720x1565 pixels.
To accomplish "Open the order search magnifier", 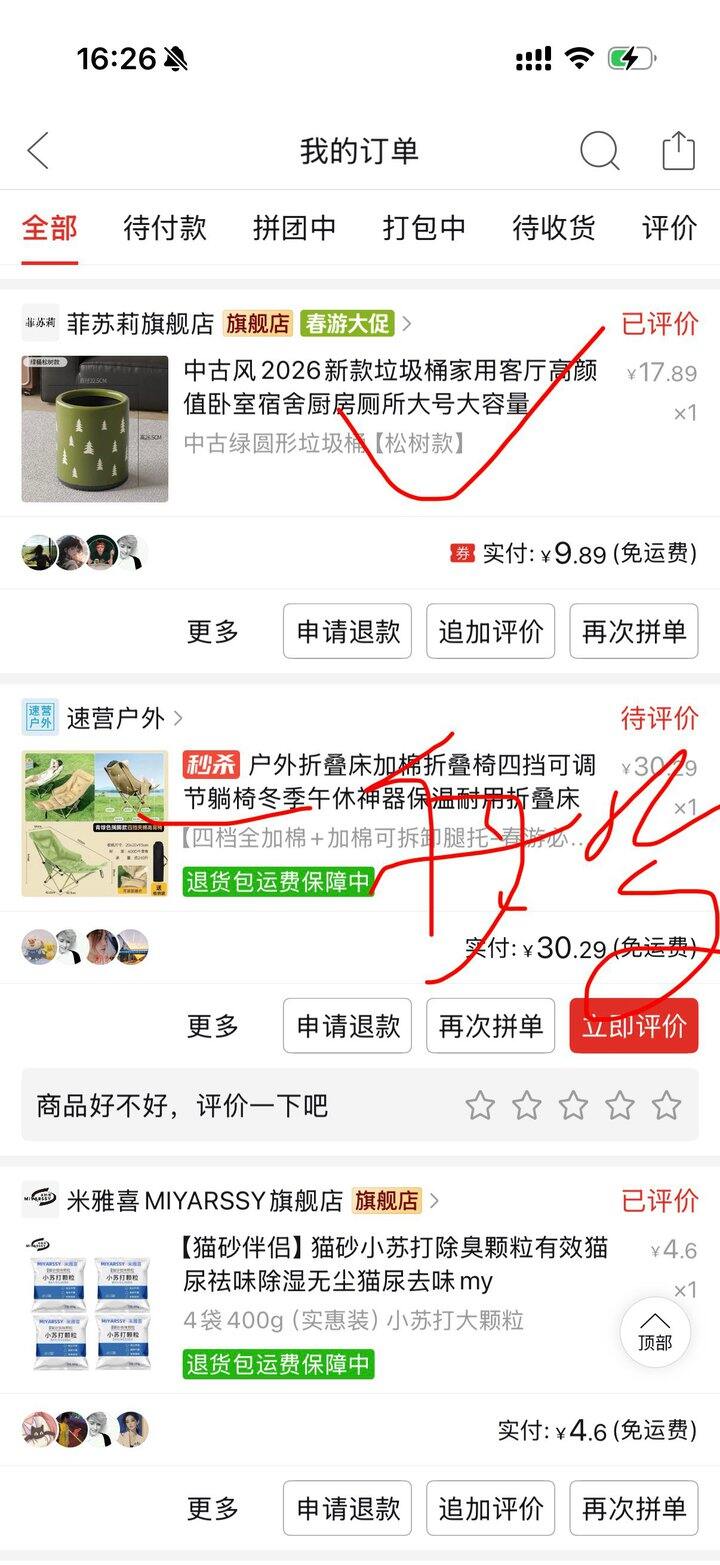I will click(x=599, y=151).
